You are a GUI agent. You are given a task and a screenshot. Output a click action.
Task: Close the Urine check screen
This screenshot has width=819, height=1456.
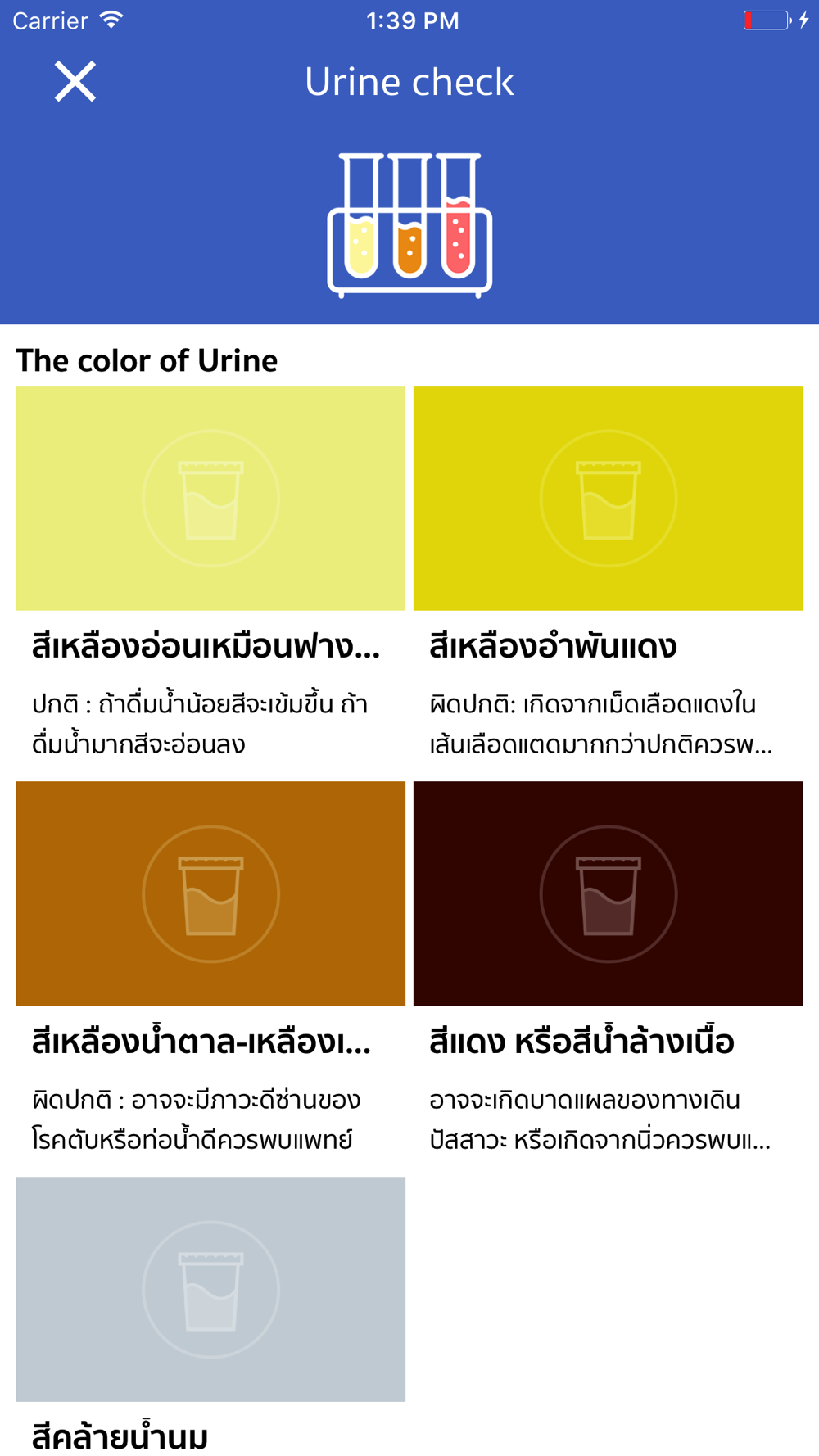(x=75, y=81)
